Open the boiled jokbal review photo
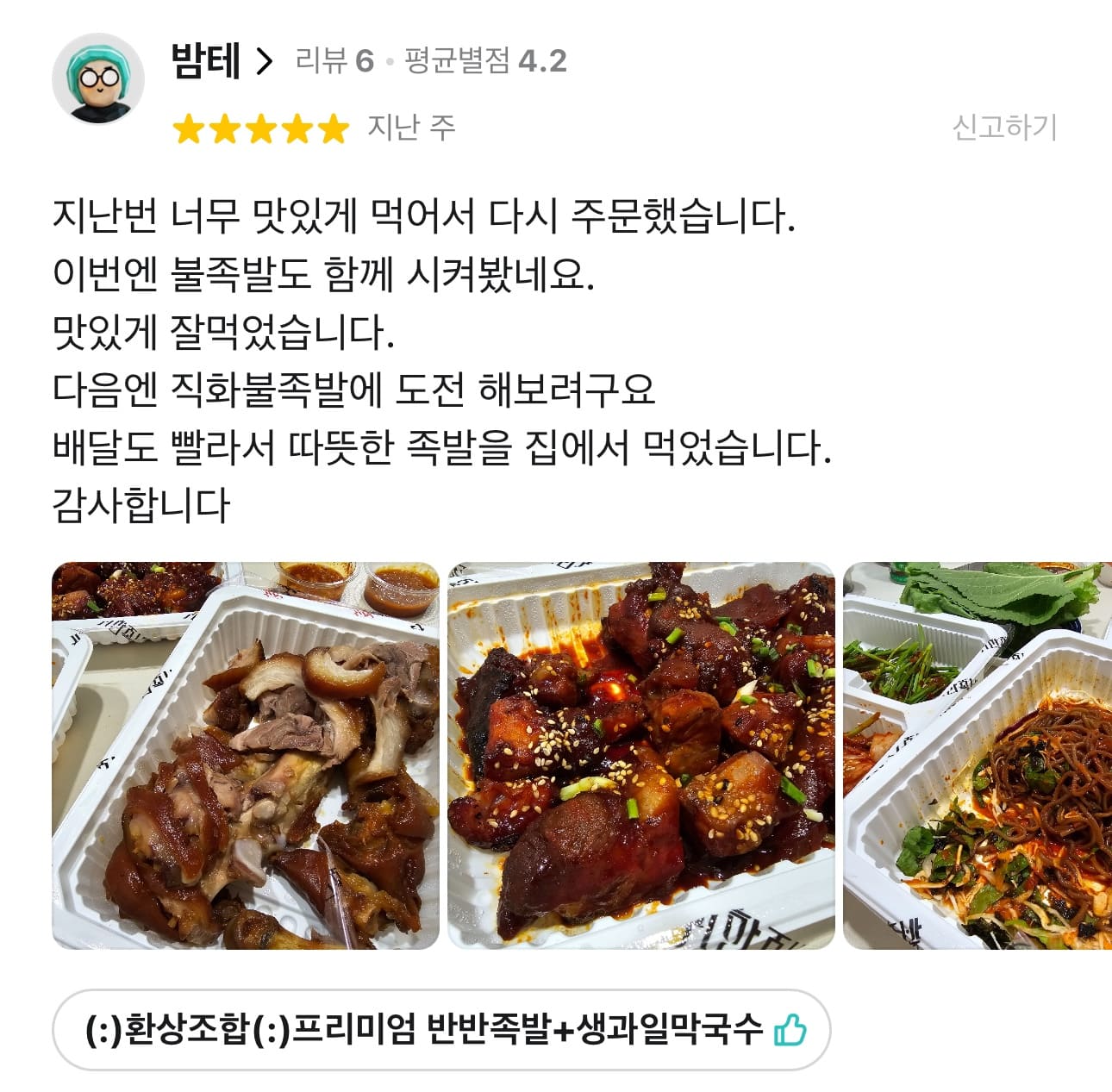Image resolution: width=1112 pixels, height=1092 pixels. pos(246,756)
